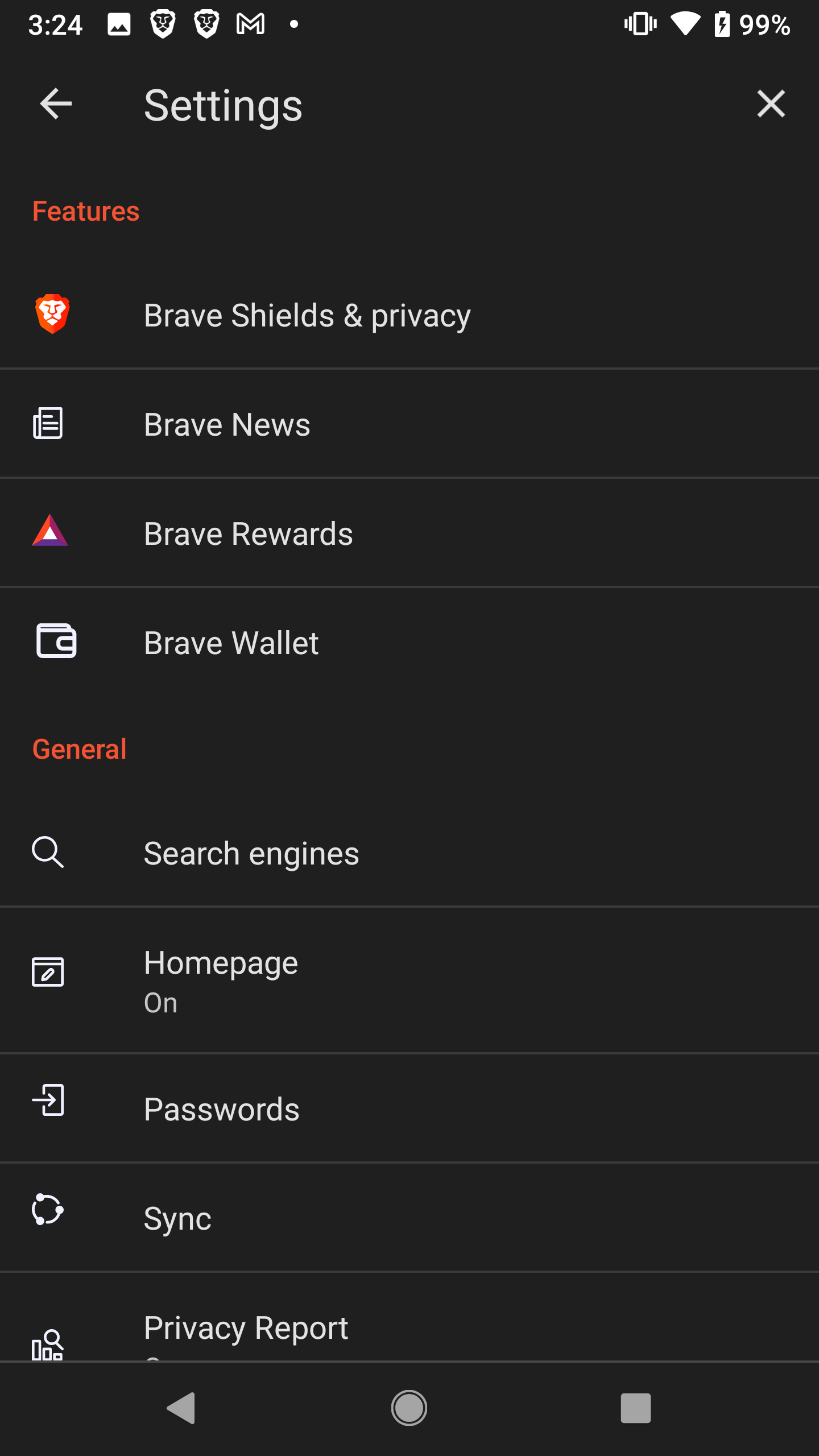
Task: Open the Search engines settings row
Action: (341, 853)
